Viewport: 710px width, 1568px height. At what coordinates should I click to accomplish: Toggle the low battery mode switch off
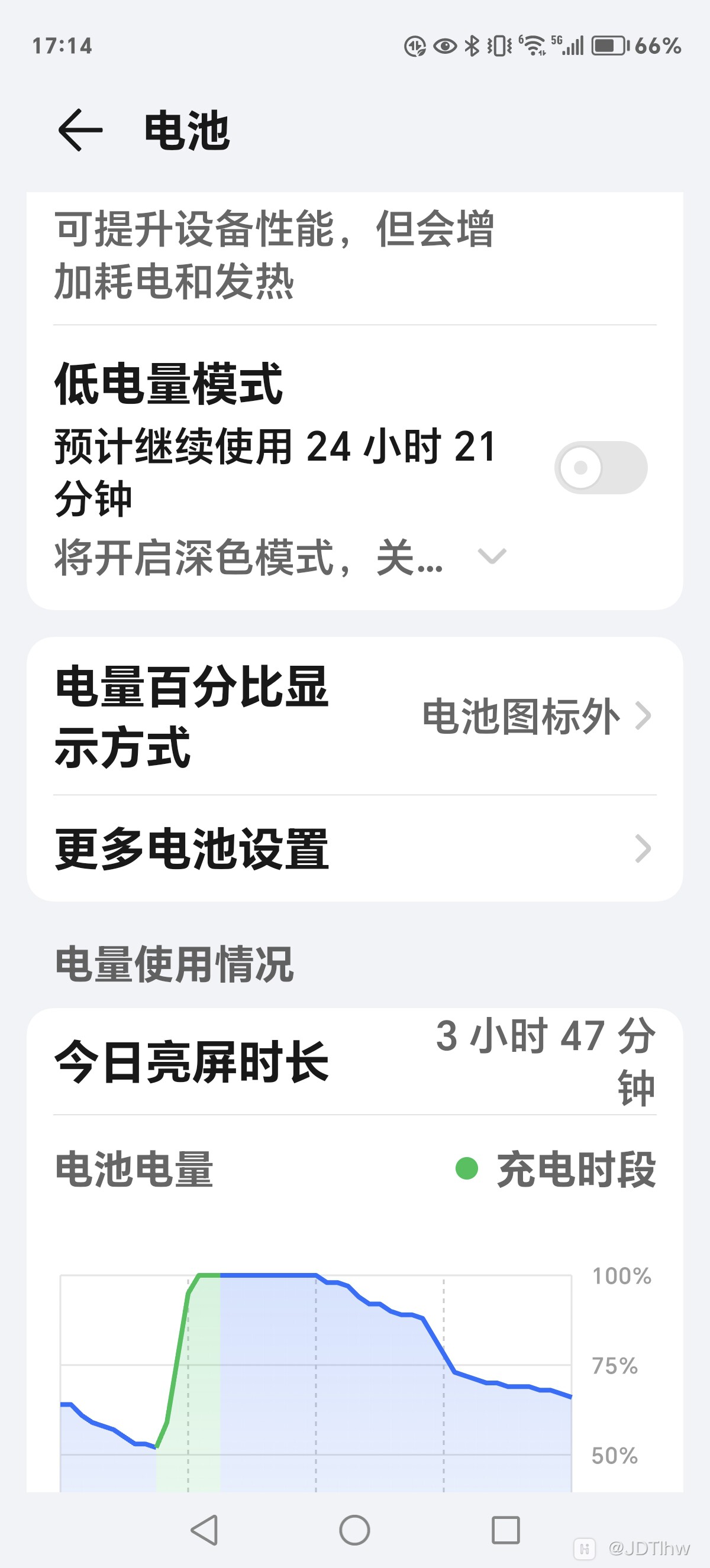tap(602, 469)
